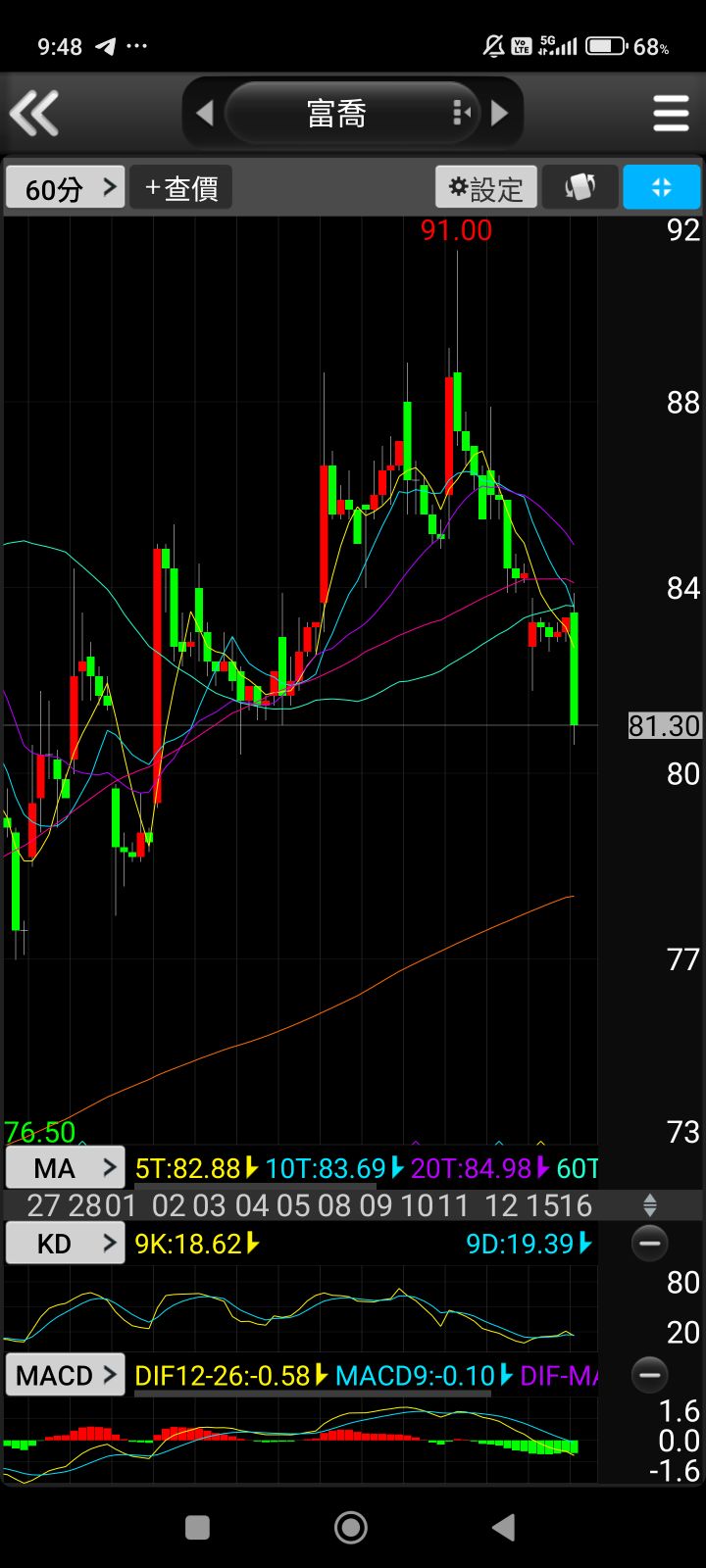
Task: Open the hamburger menu
Action: (672, 114)
